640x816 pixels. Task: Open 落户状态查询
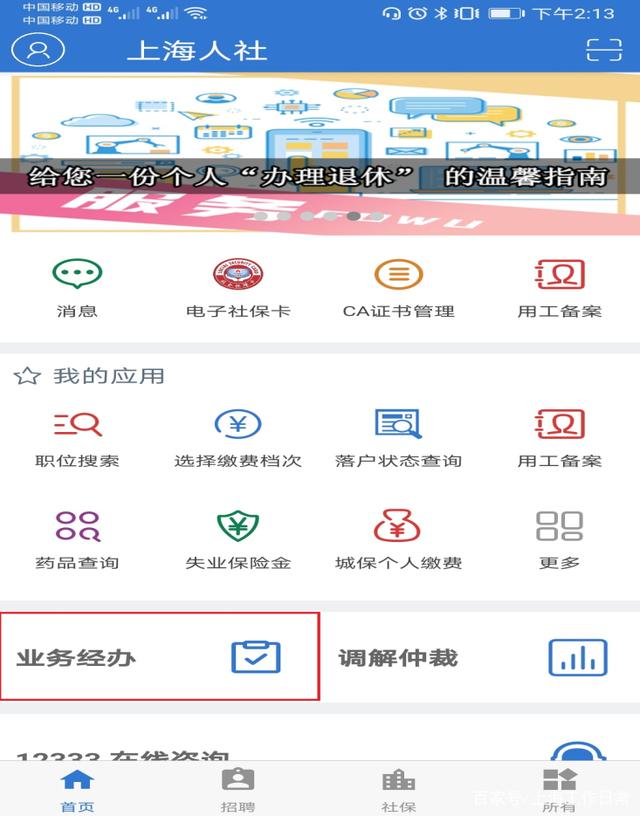tap(398, 438)
